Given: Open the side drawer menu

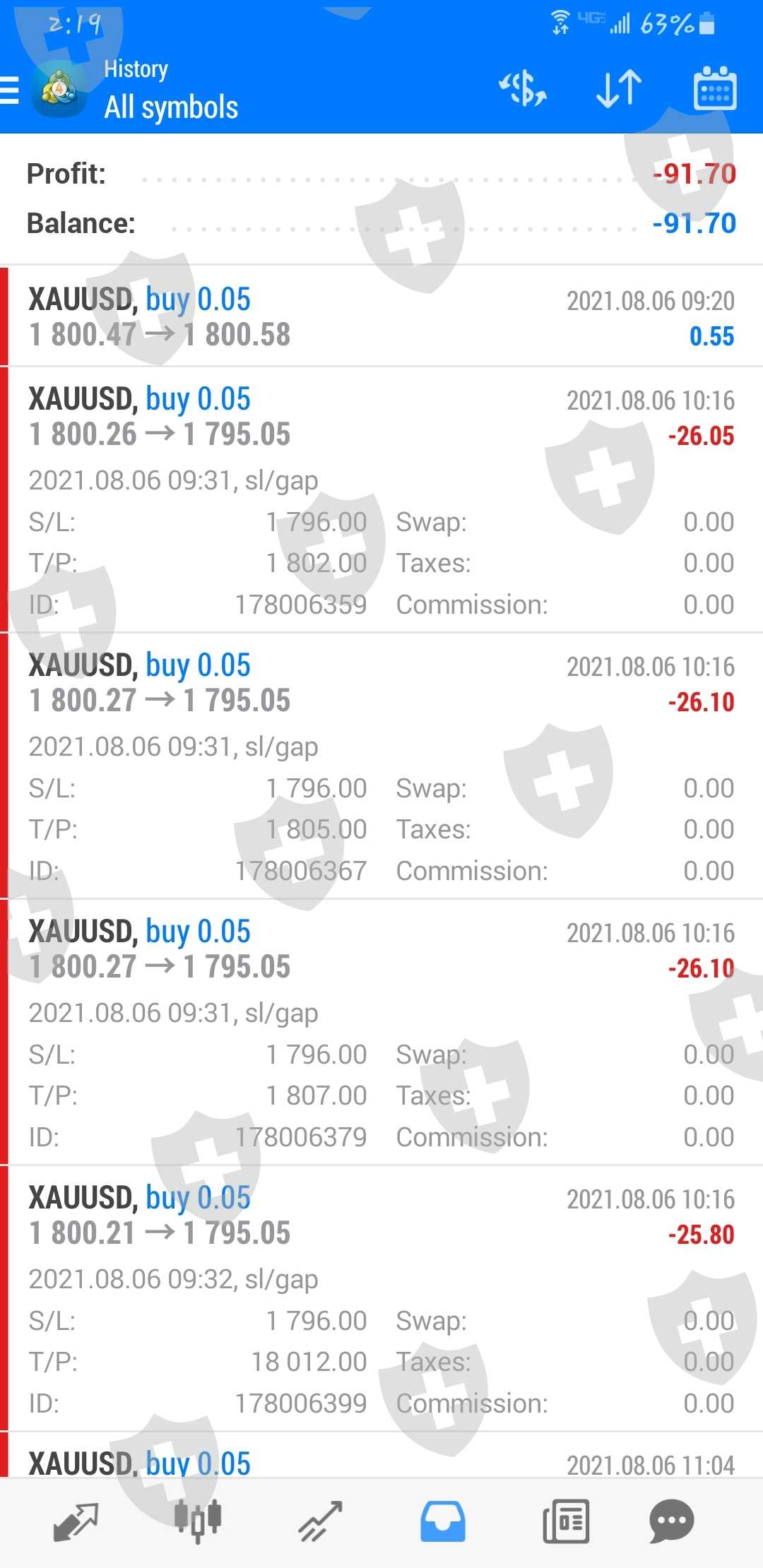Looking at the screenshot, I should 10,90.
